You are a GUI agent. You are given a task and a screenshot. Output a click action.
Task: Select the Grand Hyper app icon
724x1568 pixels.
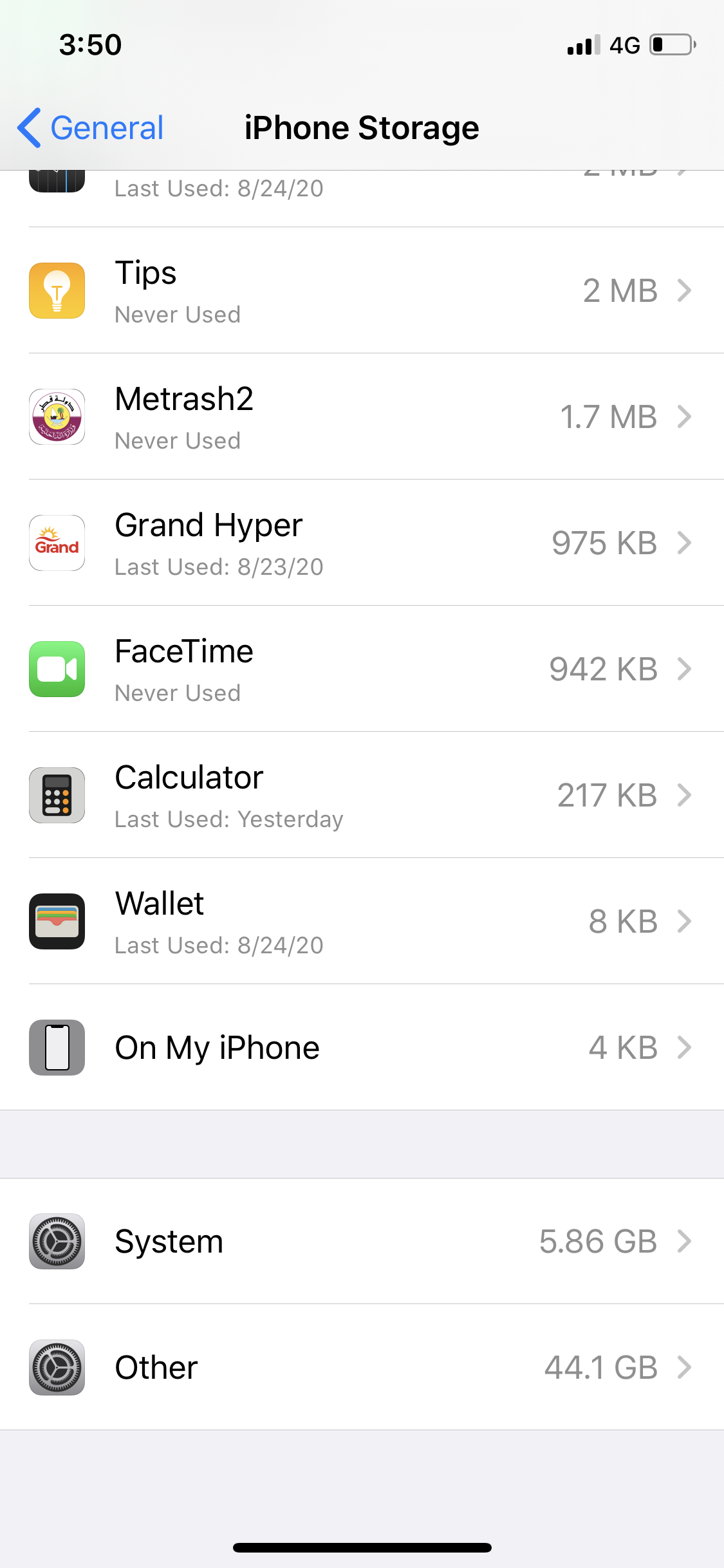coord(57,543)
